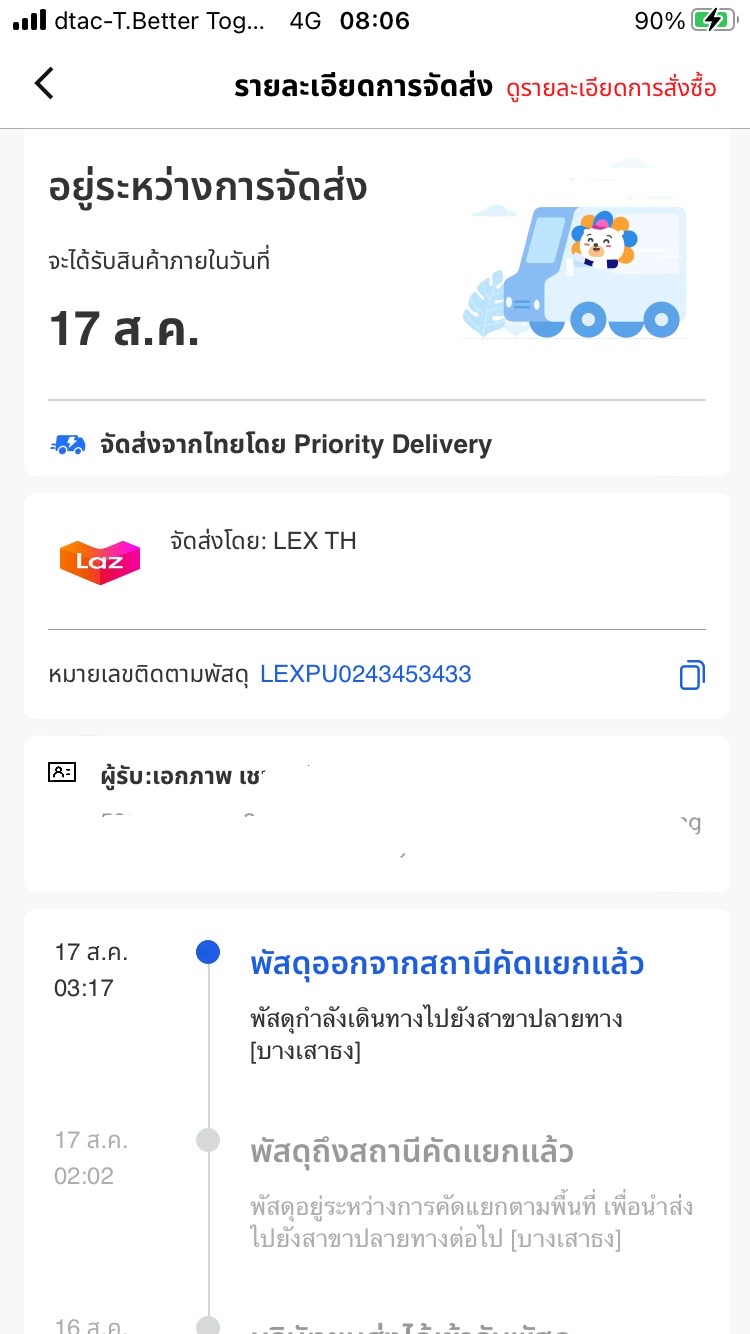Copy the tracking number with copy icon
This screenshot has width=750, height=1334.
click(x=692, y=675)
